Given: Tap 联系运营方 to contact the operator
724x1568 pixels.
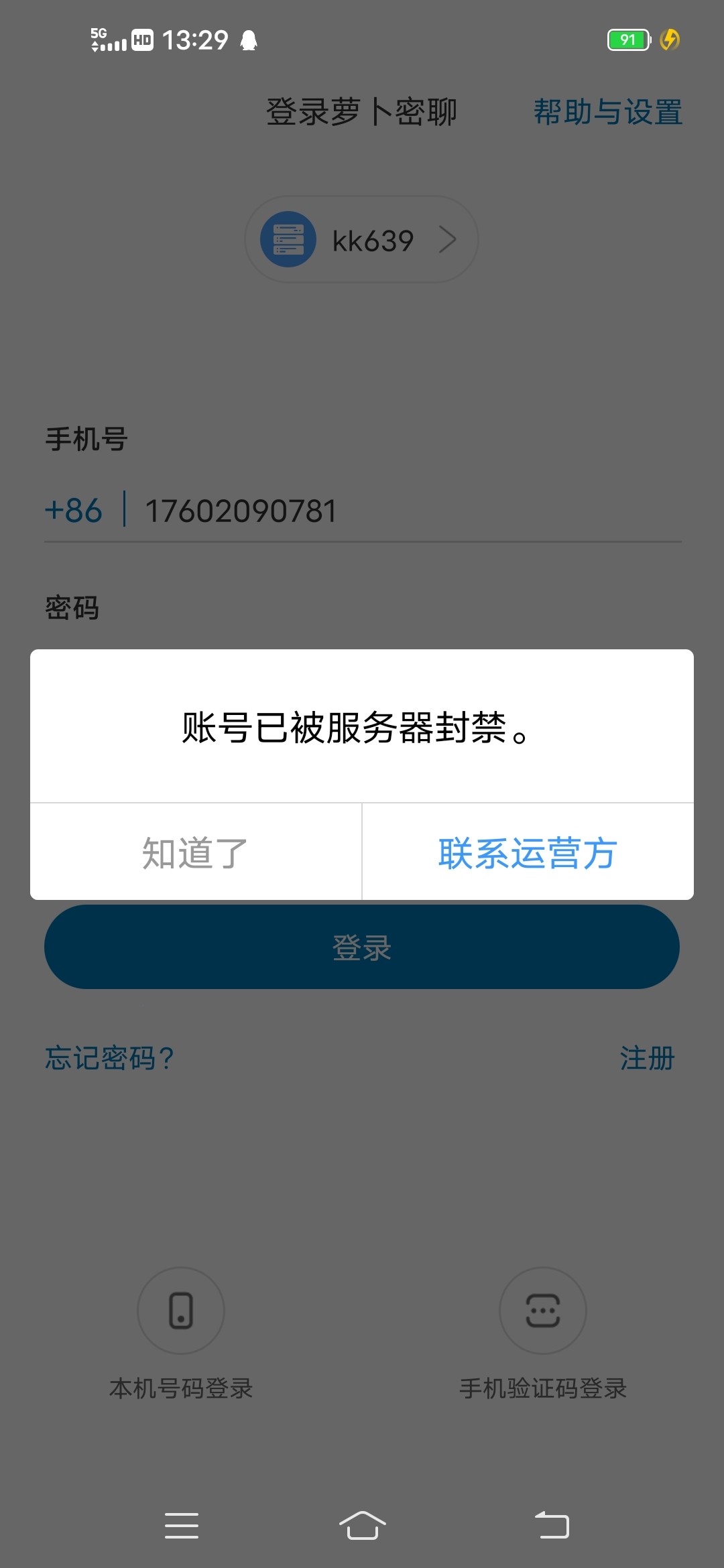Looking at the screenshot, I should point(528,852).
